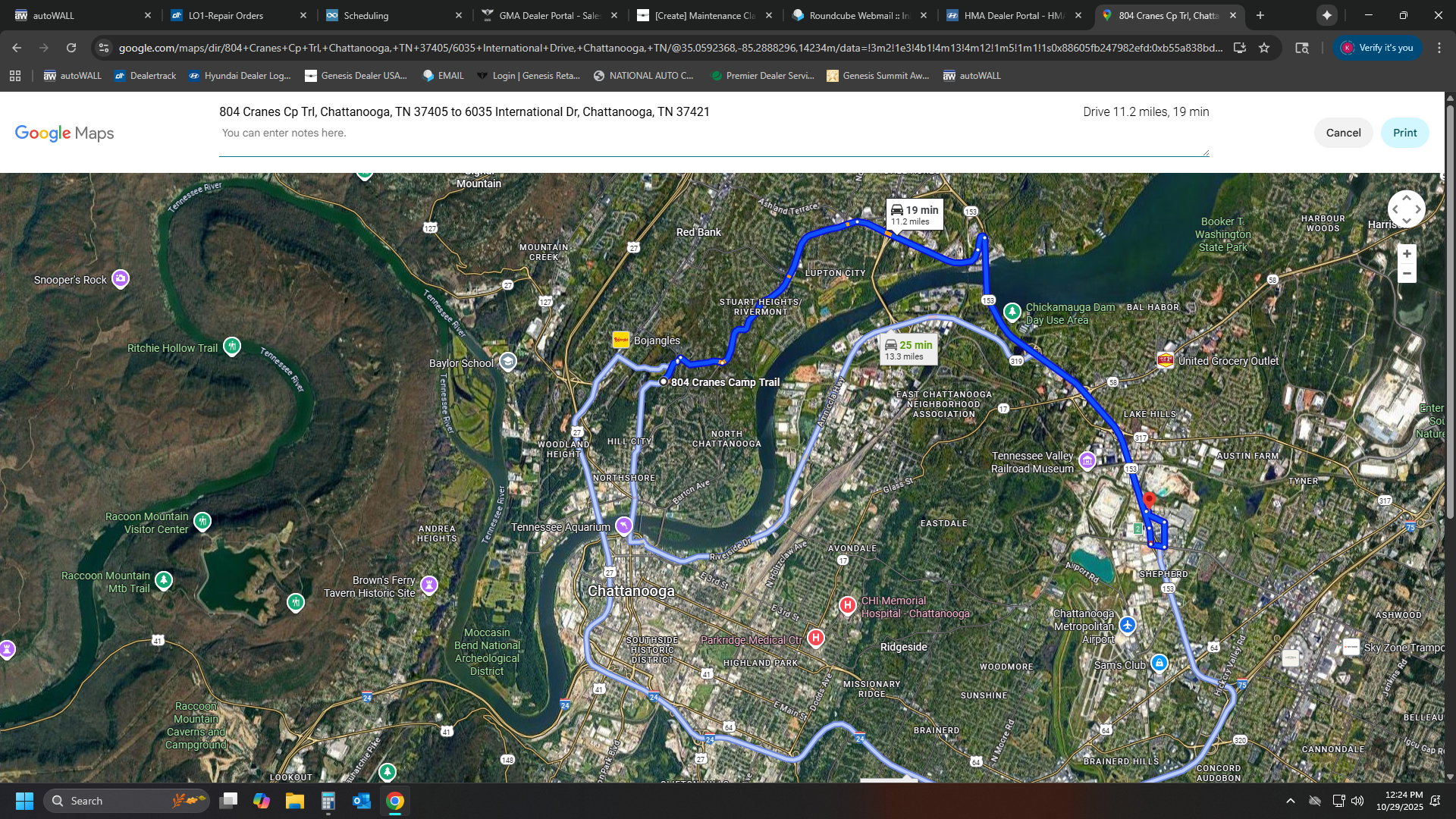
Task: Open a new browser tab
Action: coord(1260,15)
